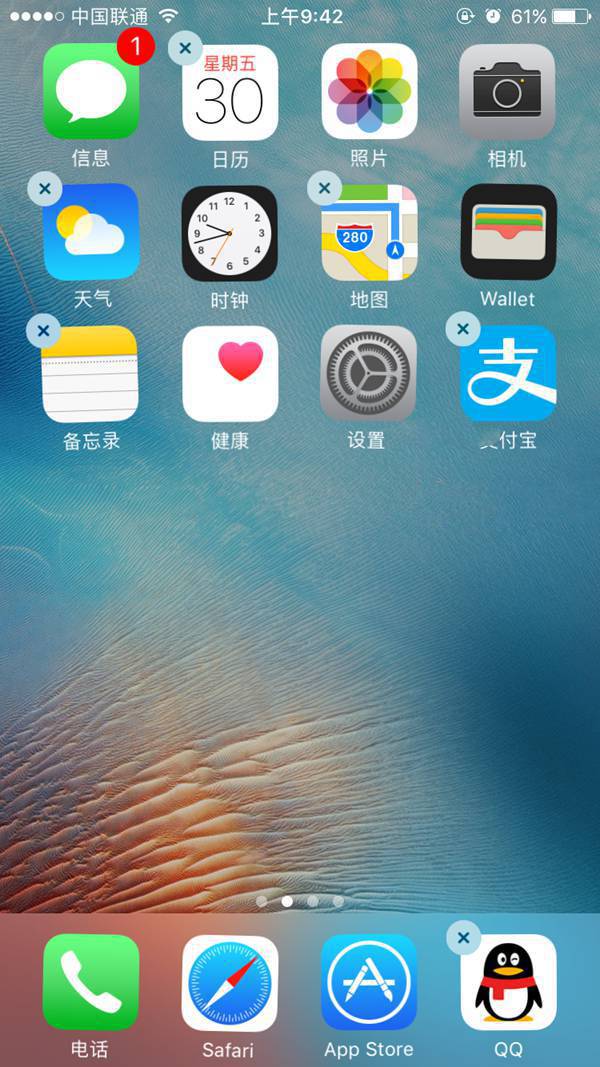Open the 时钟 Clock app
Screen dimensions: 600x1067
(230, 232)
